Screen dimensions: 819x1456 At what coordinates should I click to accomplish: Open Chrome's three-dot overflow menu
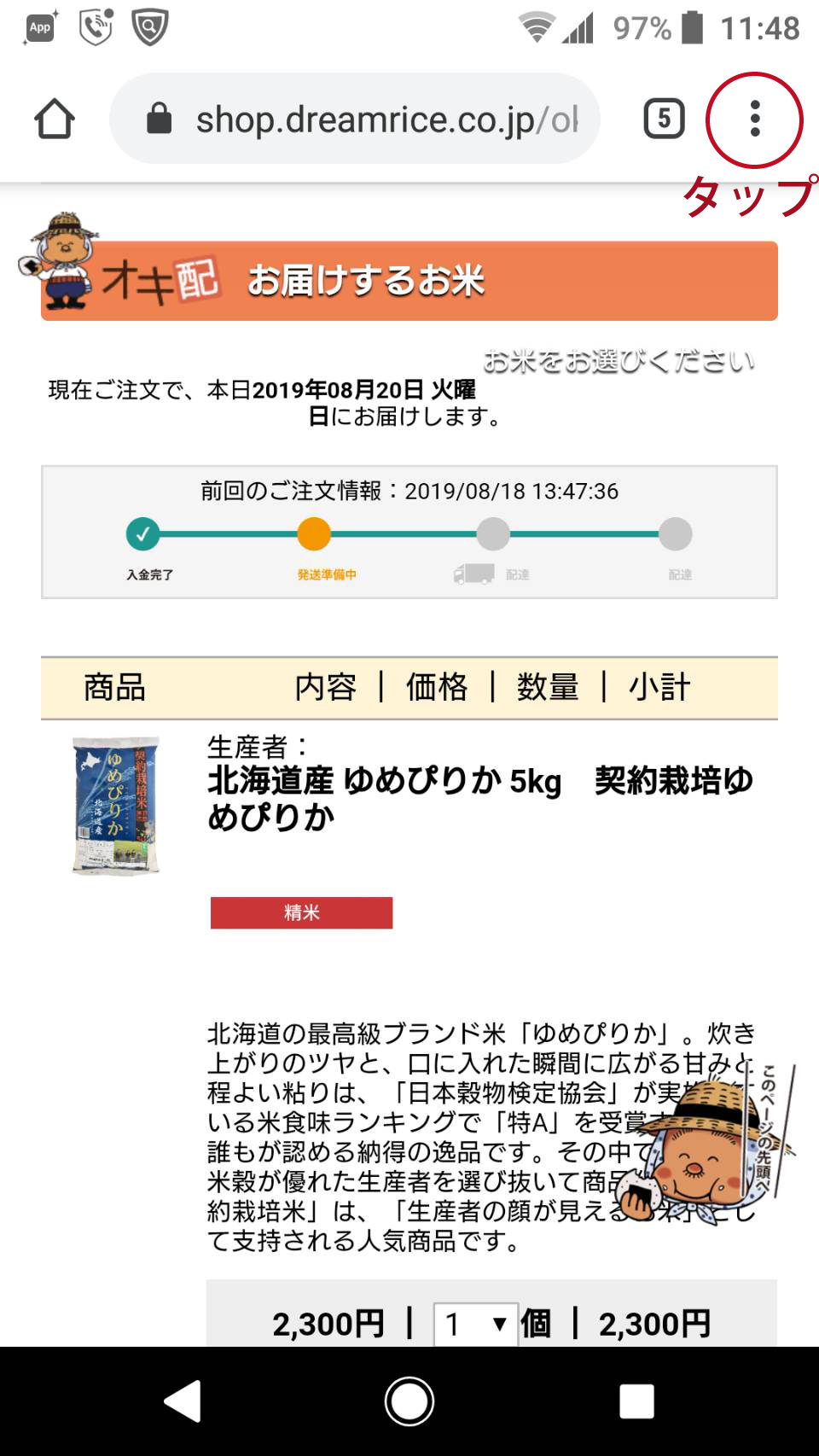point(754,119)
